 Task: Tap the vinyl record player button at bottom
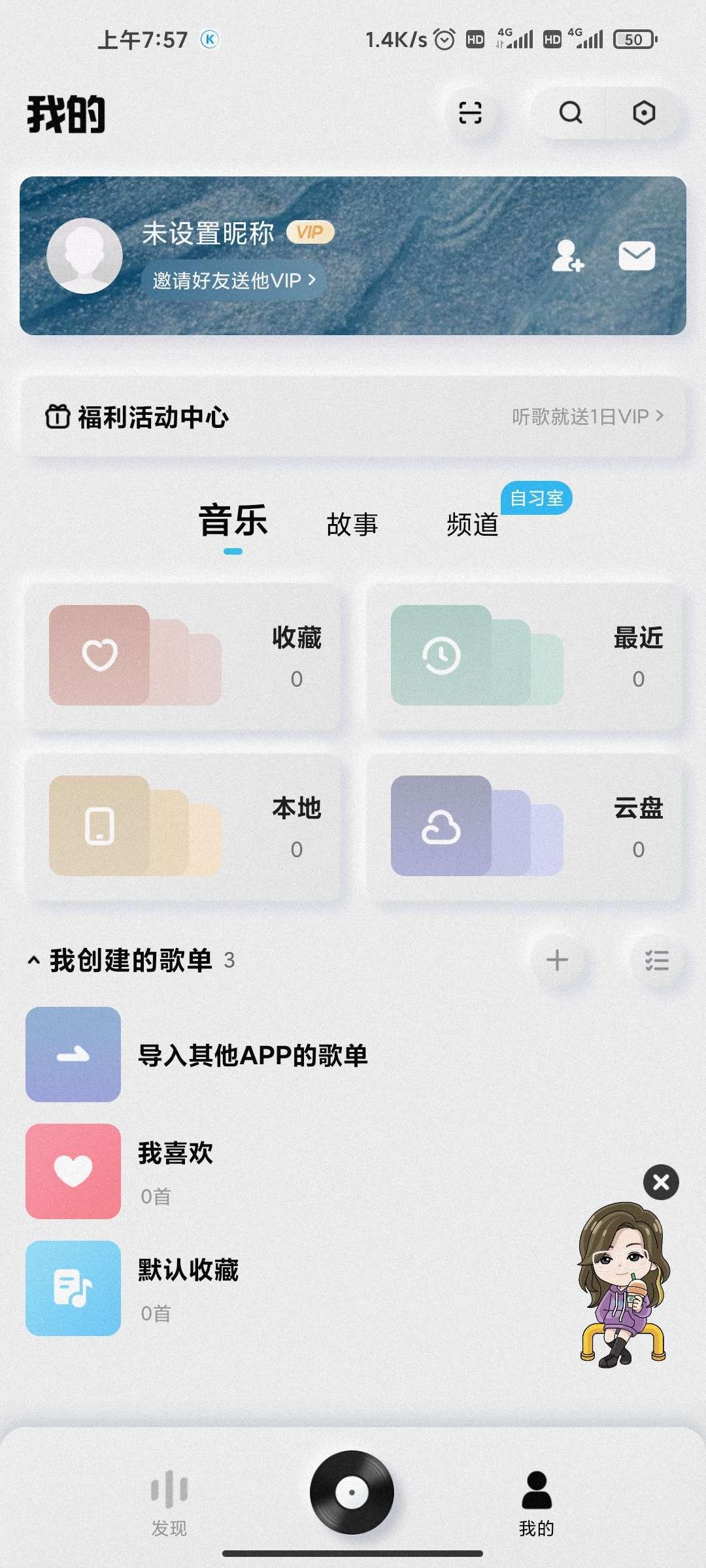(352, 1491)
